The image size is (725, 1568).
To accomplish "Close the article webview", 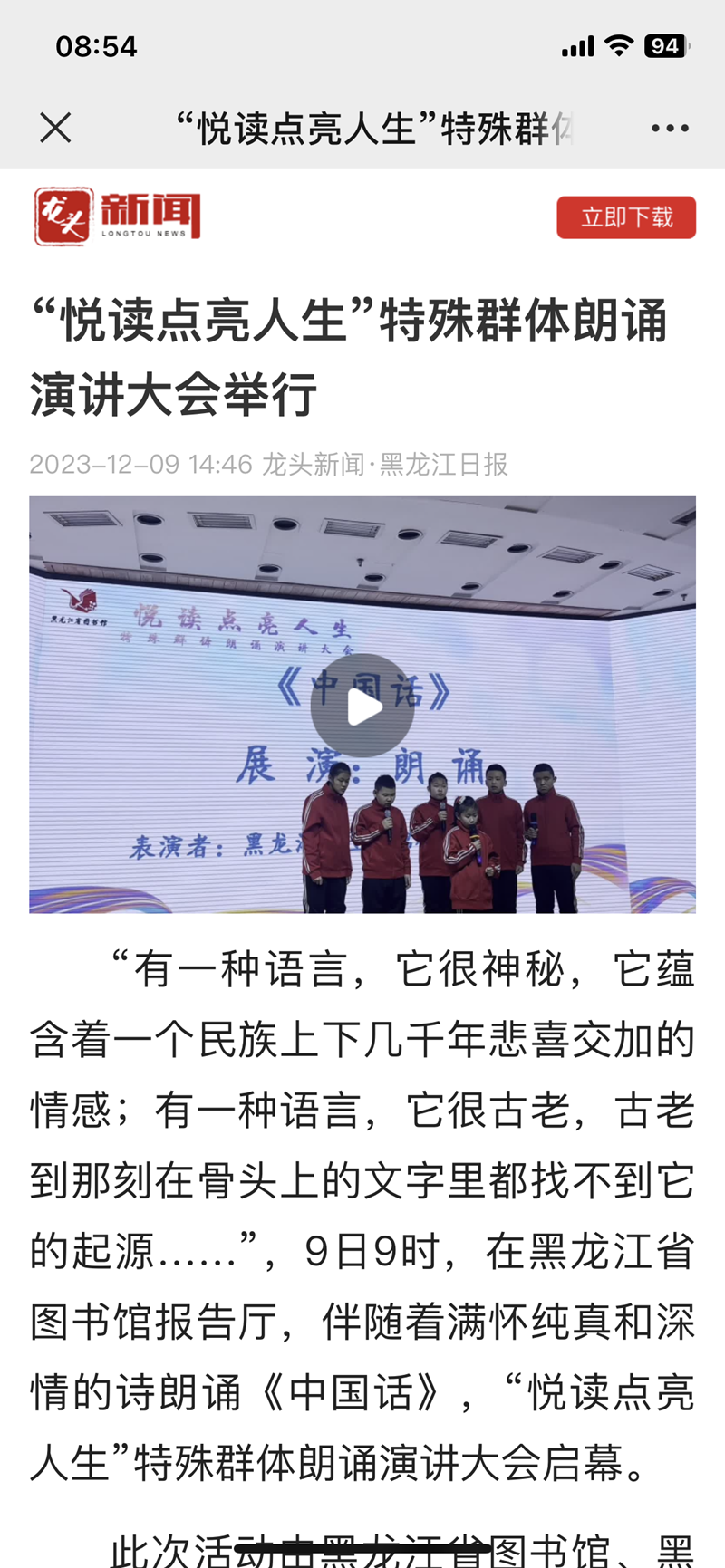I will 55,128.
